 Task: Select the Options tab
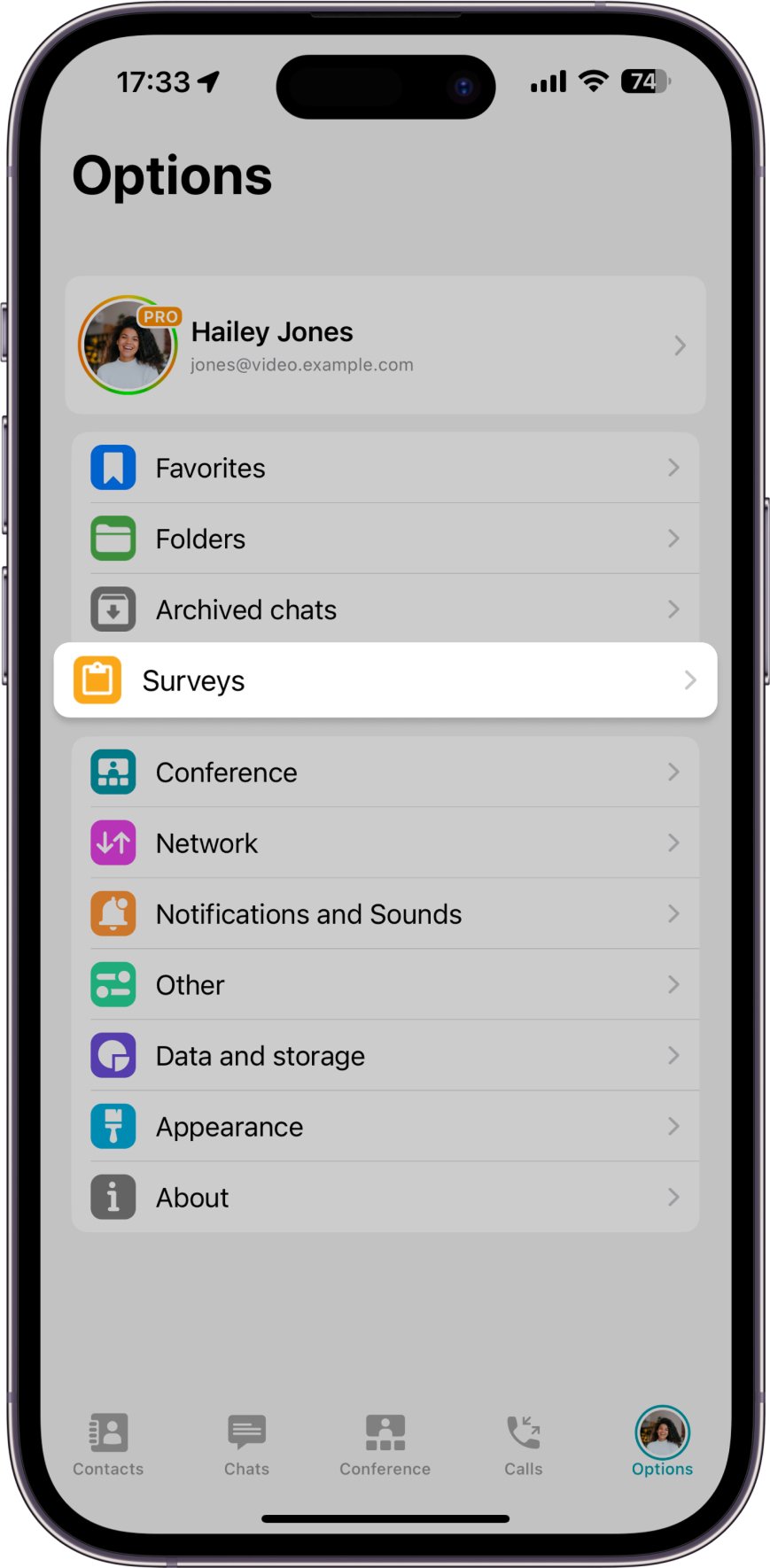[x=662, y=1445]
